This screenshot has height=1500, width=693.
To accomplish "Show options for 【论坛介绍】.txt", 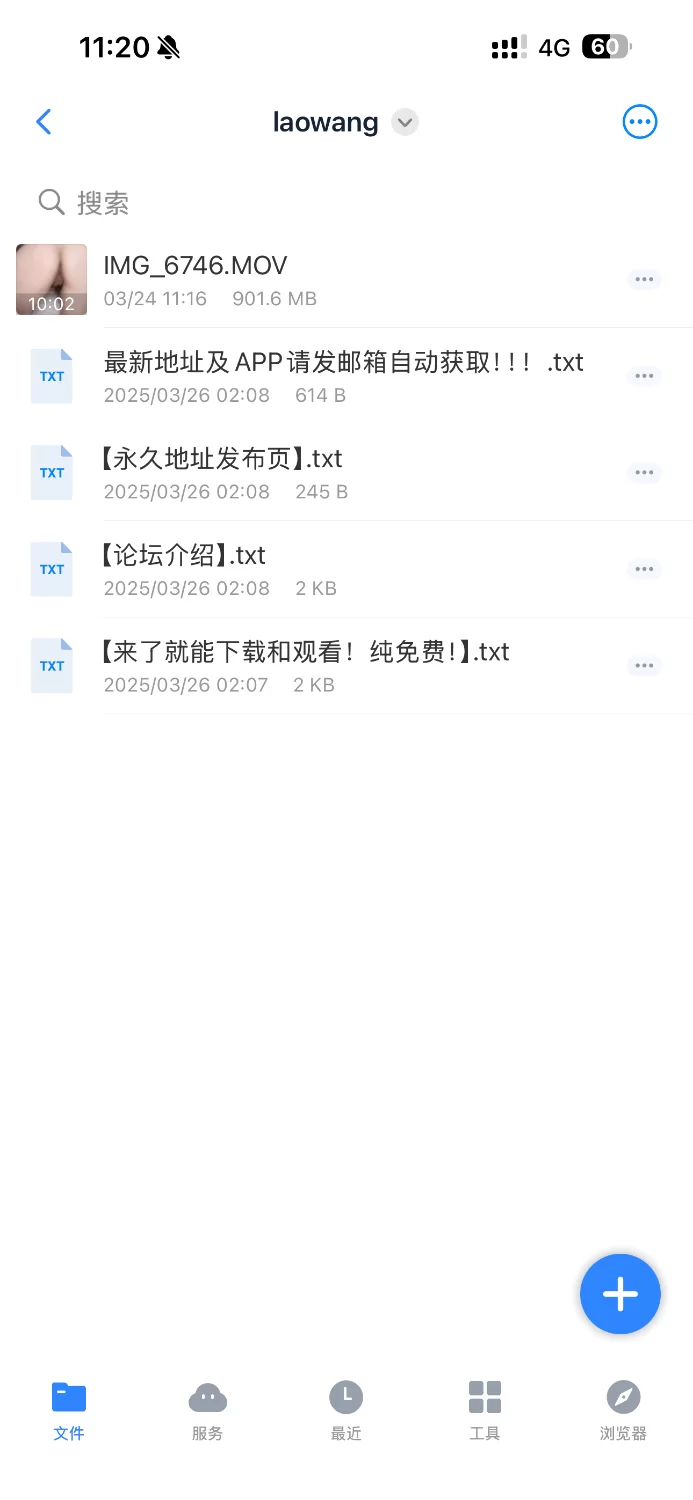I will tap(644, 569).
